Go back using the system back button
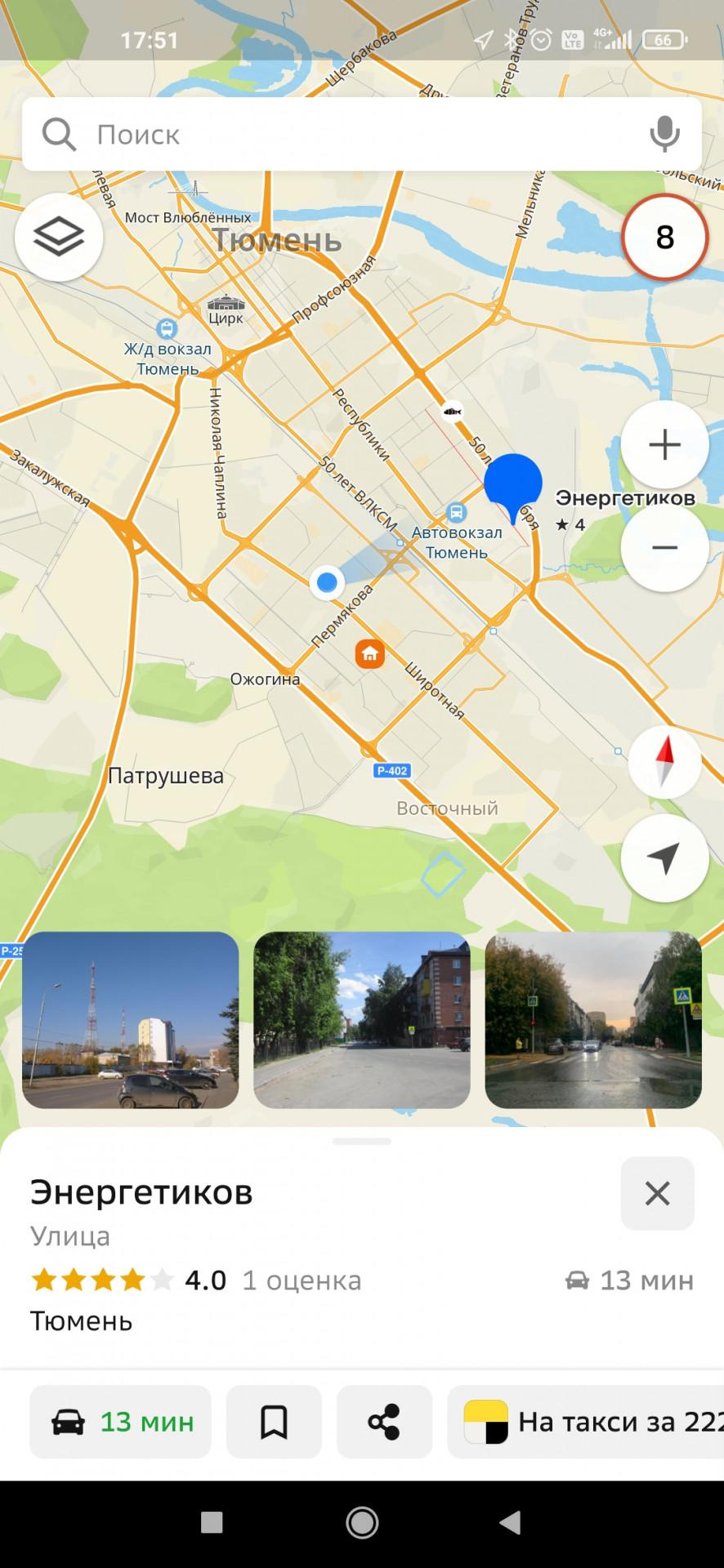Image resolution: width=724 pixels, height=1568 pixels. [x=510, y=1522]
